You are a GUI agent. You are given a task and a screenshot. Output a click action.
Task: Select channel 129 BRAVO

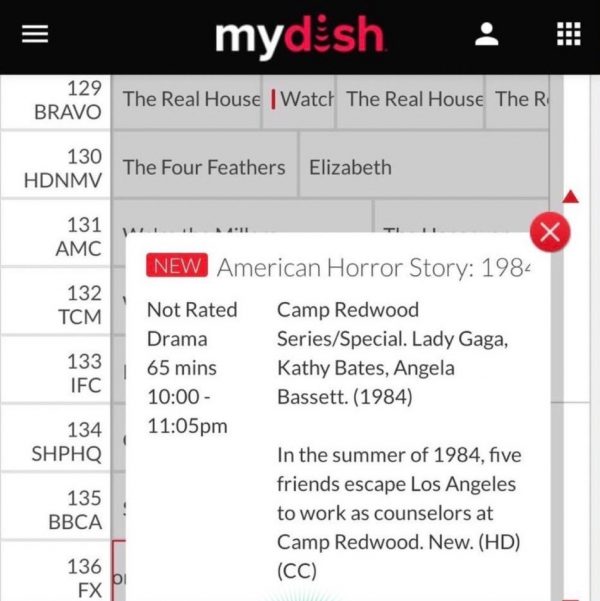[56, 101]
